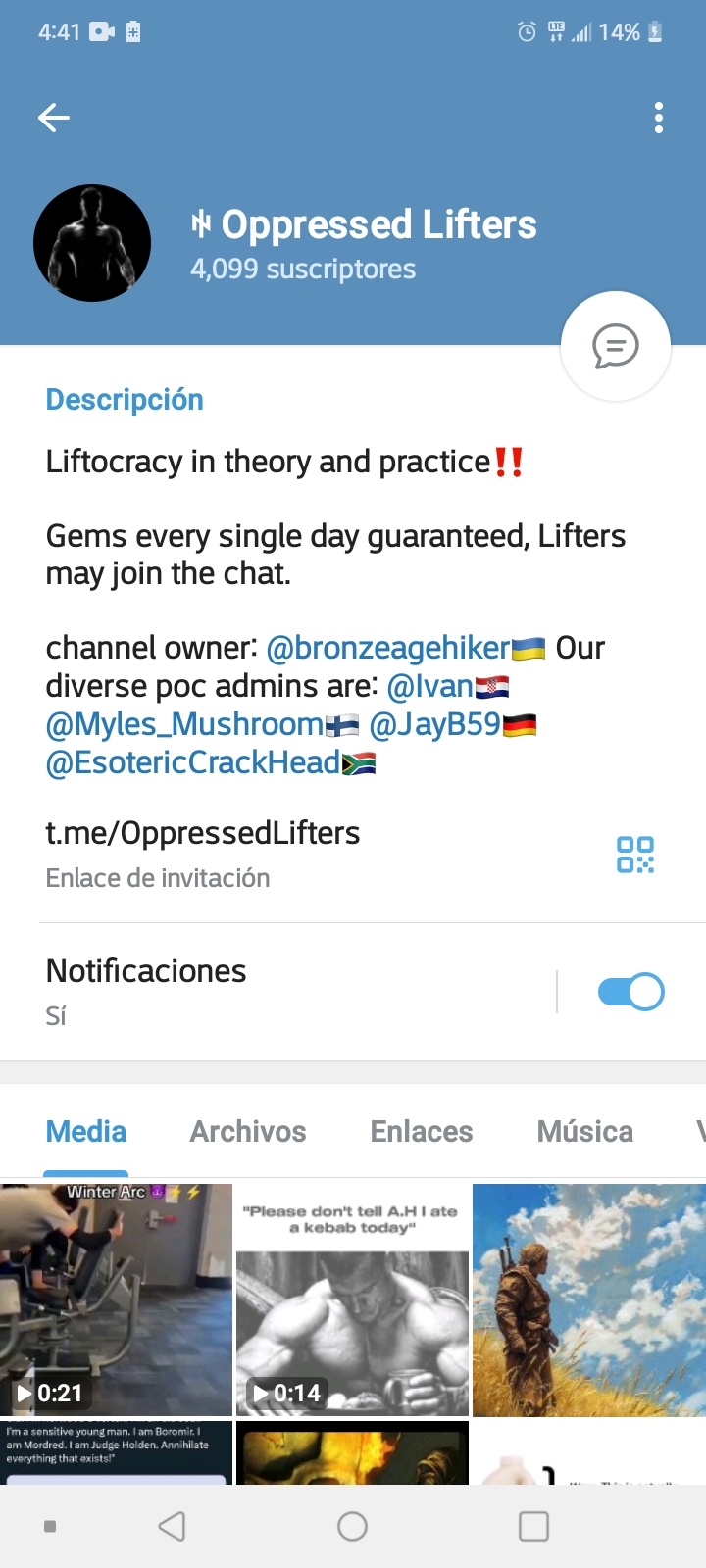Show the channel QR code
The height and width of the screenshot is (1568, 706).
[x=635, y=855]
